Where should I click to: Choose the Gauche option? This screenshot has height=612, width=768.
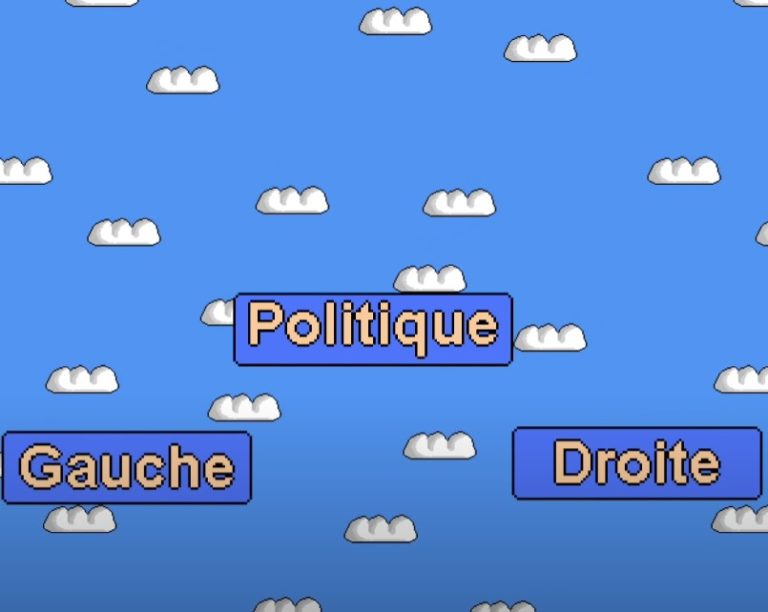pyautogui.click(x=126, y=467)
